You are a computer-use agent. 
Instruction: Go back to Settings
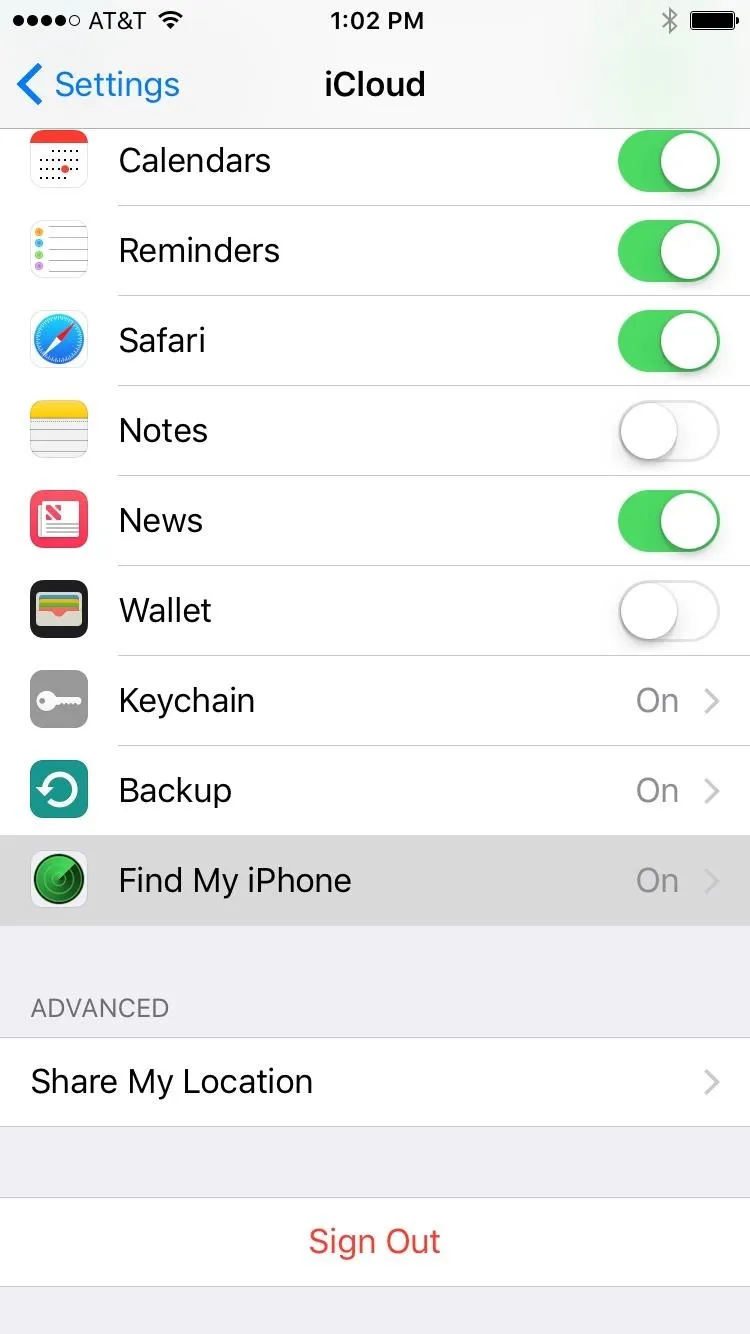coord(98,84)
